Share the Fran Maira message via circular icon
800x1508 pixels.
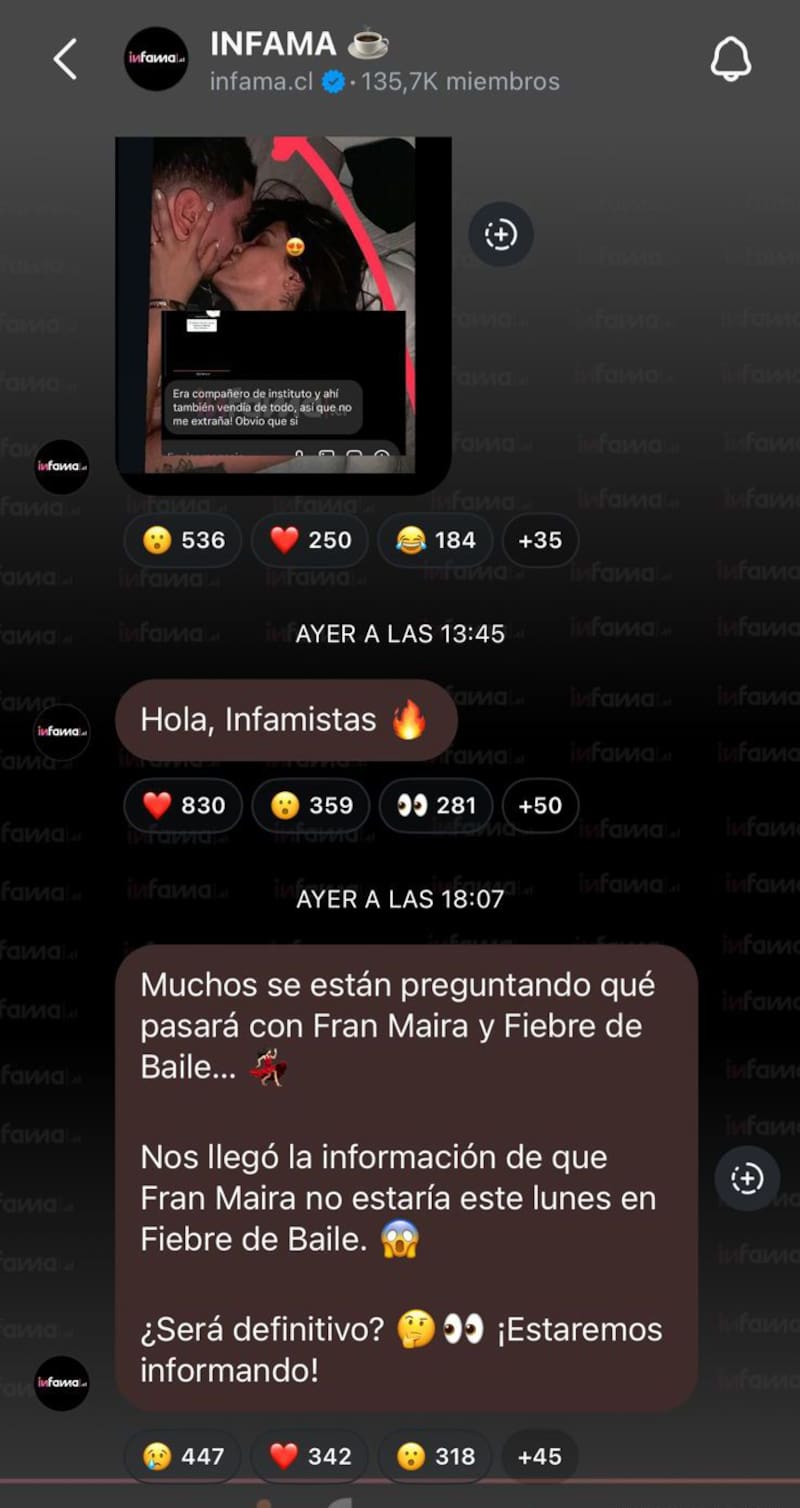pos(747,1178)
